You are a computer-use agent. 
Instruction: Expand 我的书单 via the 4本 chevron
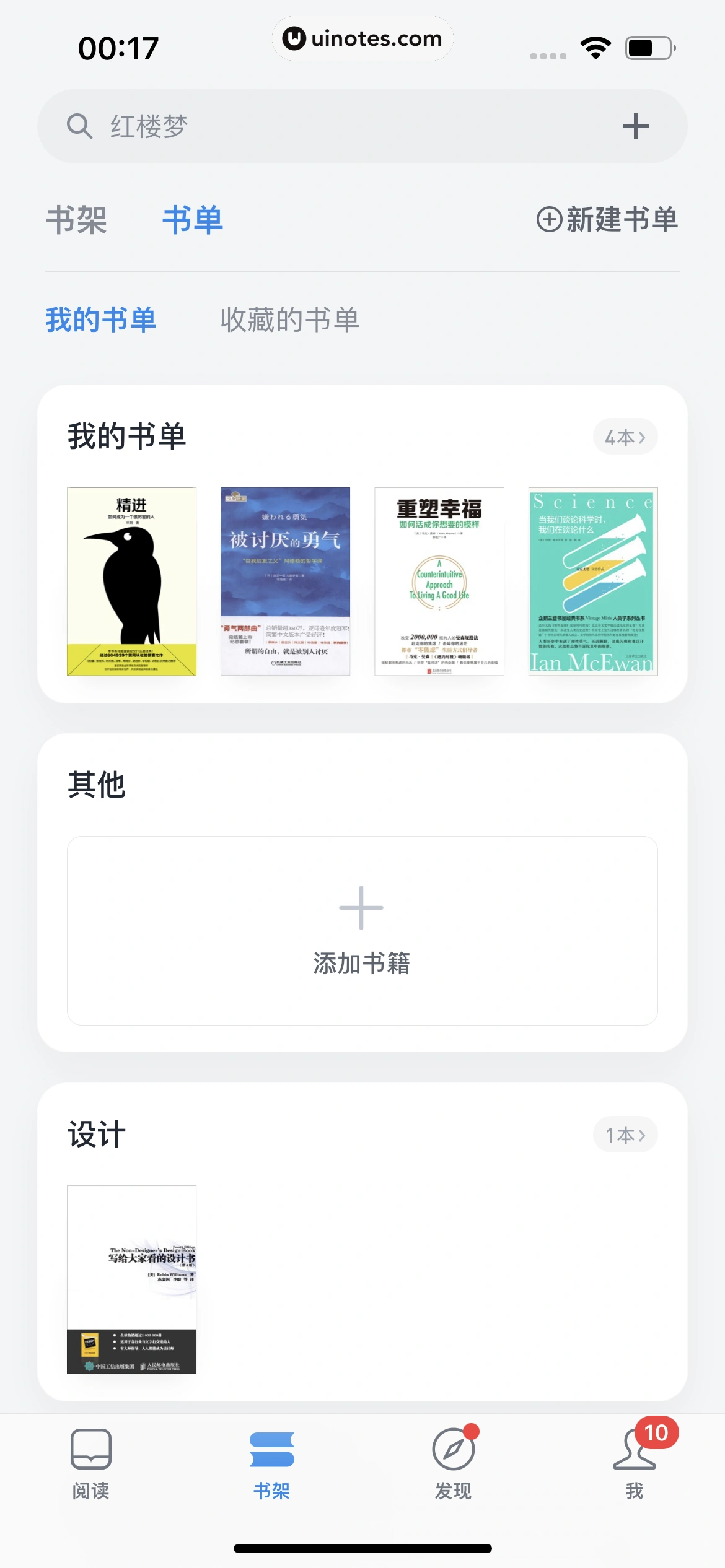[x=625, y=436]
